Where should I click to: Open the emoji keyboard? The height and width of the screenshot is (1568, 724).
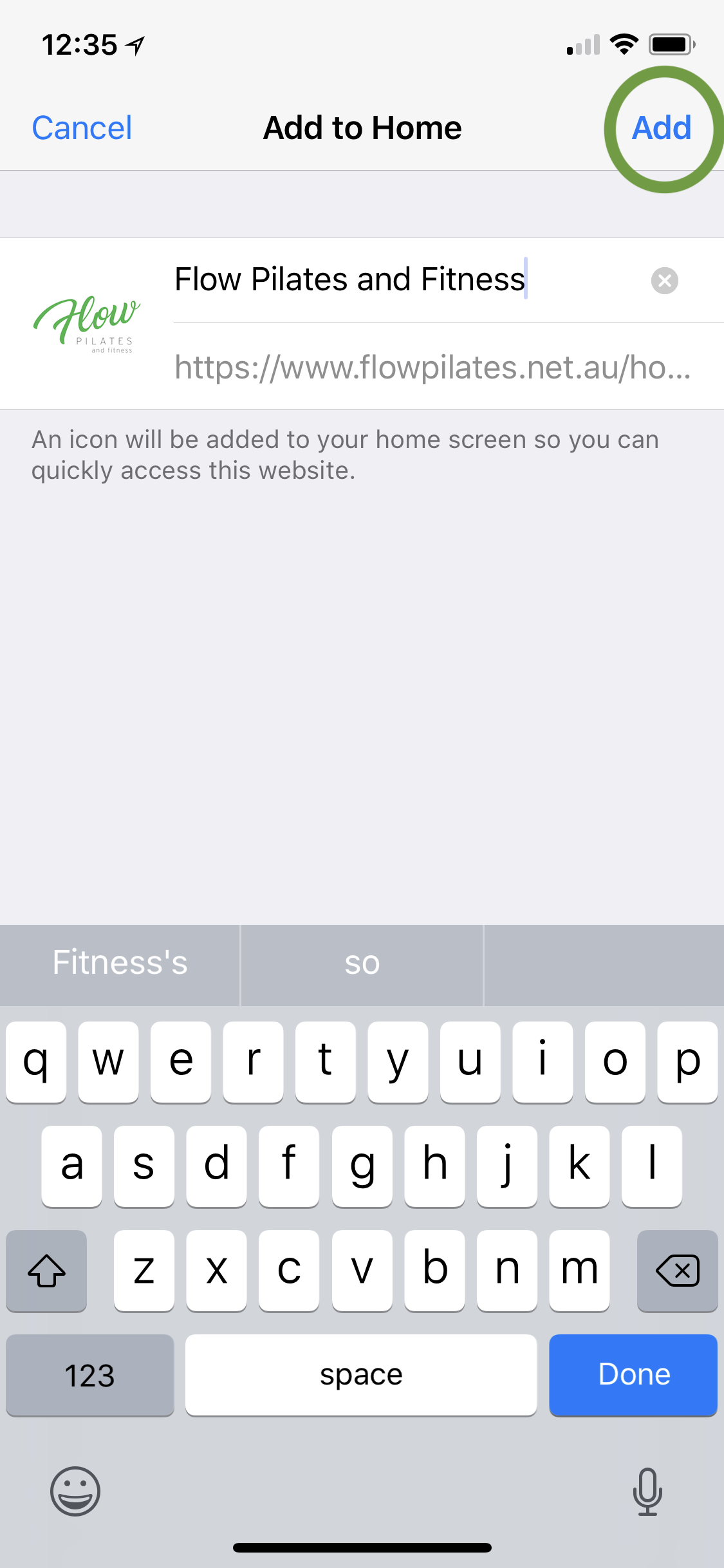coord(75,1491)
